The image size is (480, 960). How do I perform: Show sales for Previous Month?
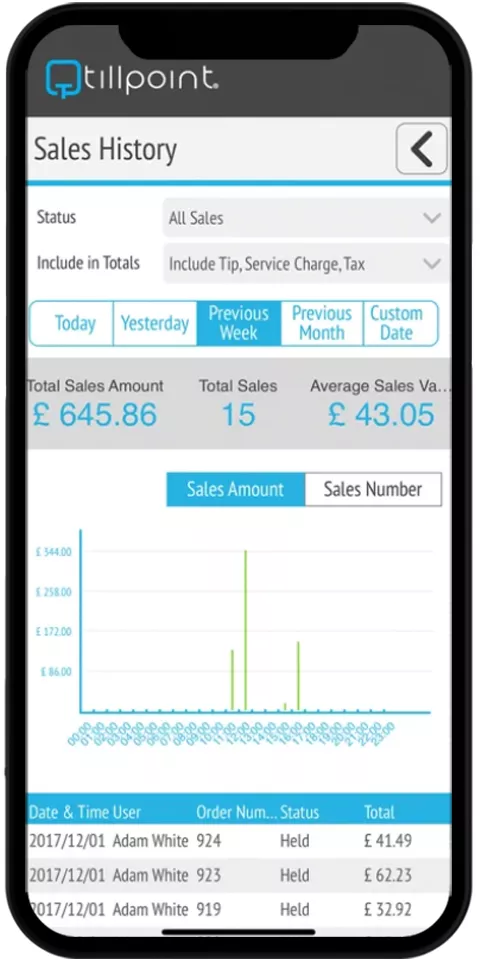[x=322, y=323]
